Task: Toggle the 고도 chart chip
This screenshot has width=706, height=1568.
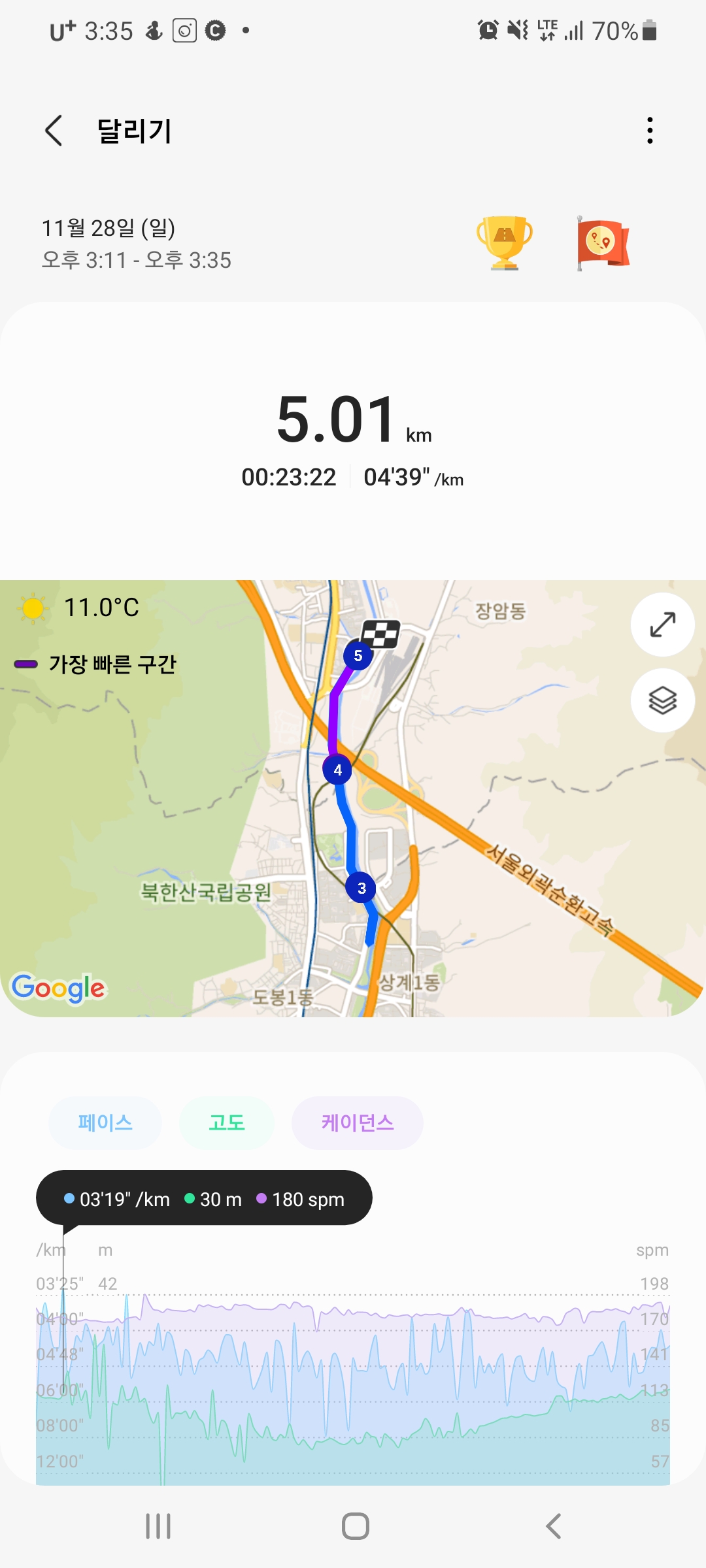Action: [x=226, y=1123]
